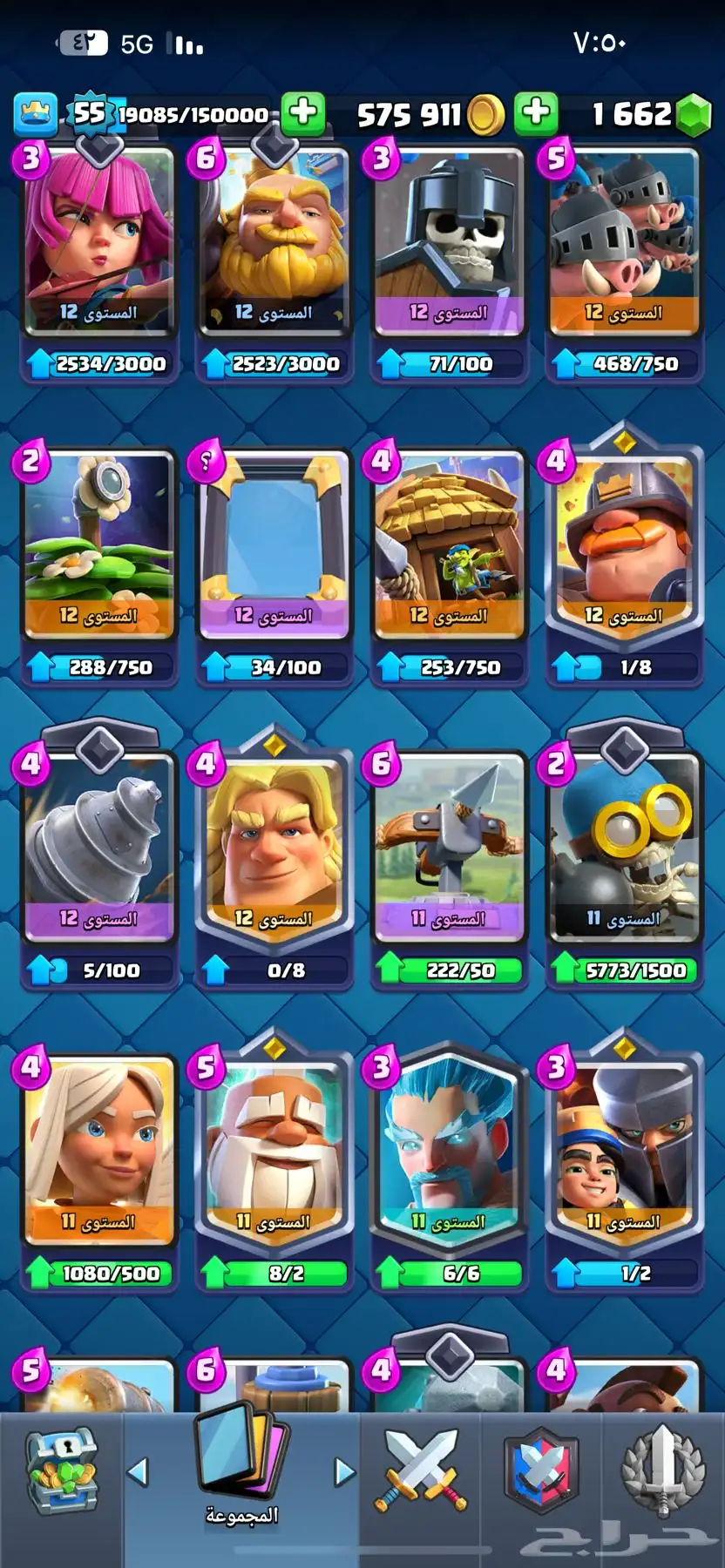
Task: Open the Archers card
Action: 98,244
